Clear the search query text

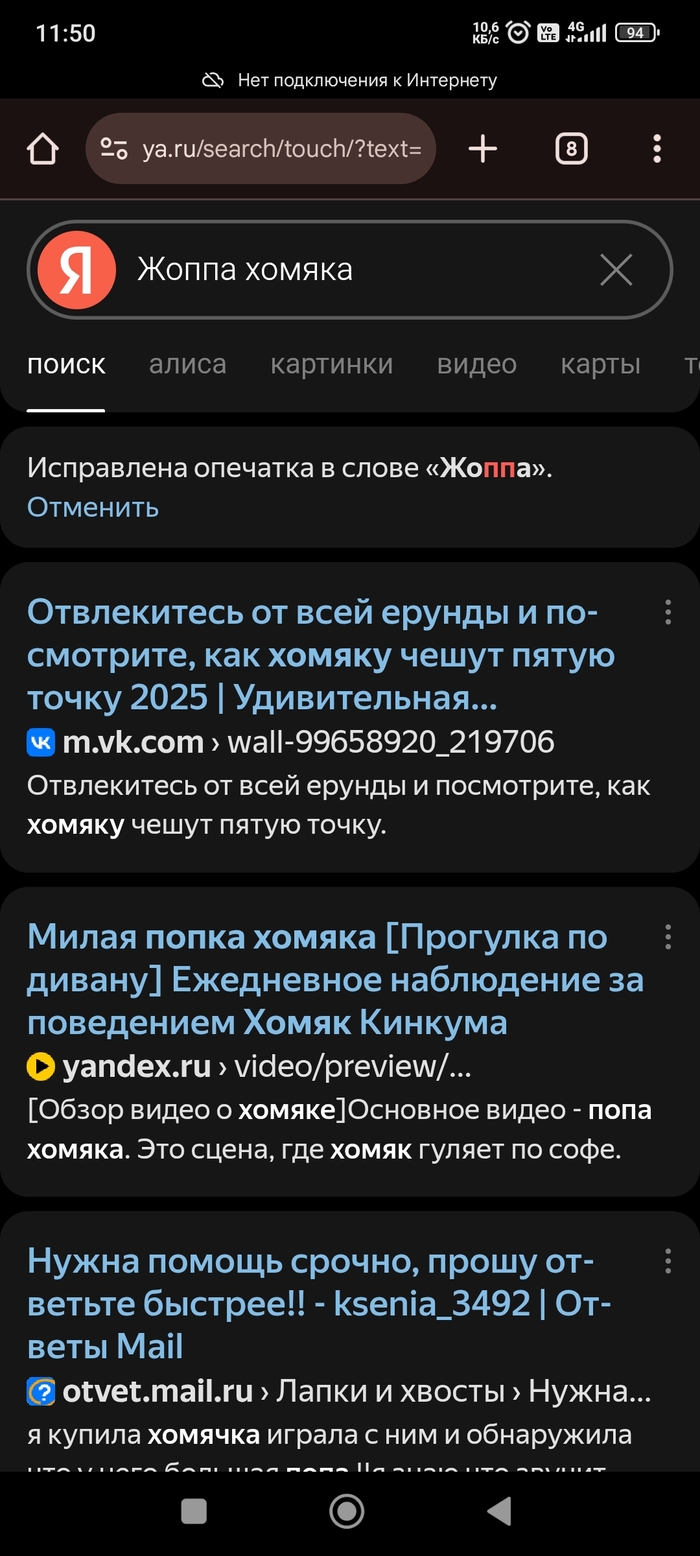coord(616,269)
